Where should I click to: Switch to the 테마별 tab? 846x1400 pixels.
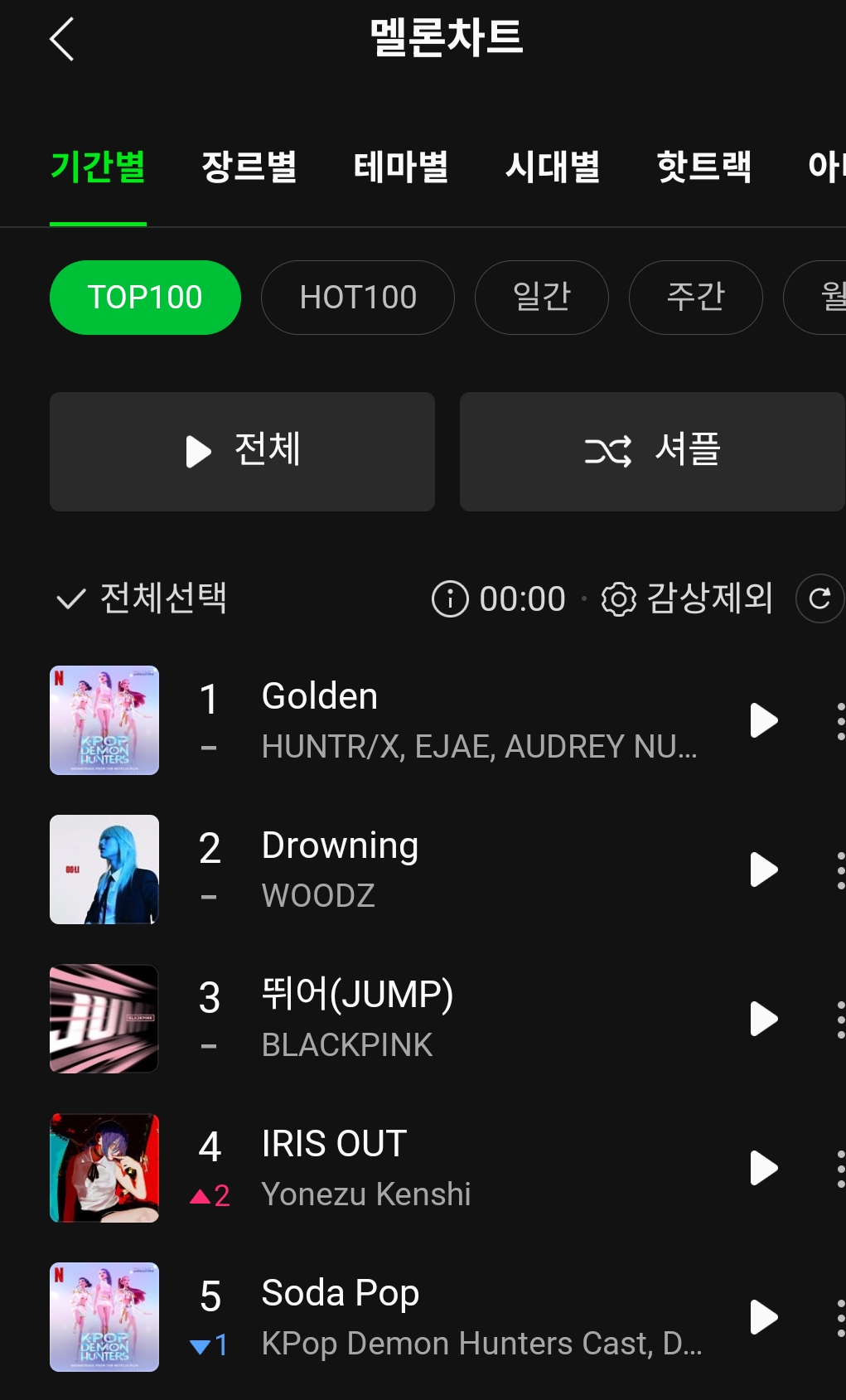tap(401, 167)
